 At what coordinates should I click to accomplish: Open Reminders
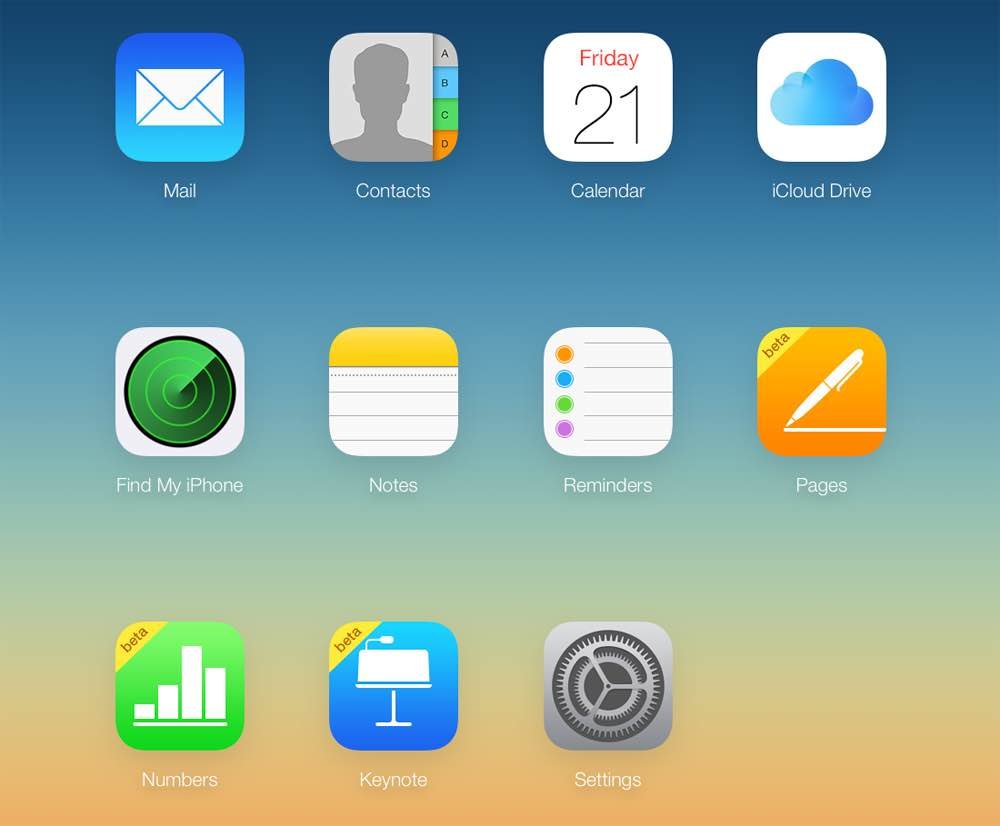pyautogui.click(x=608, y=392)
